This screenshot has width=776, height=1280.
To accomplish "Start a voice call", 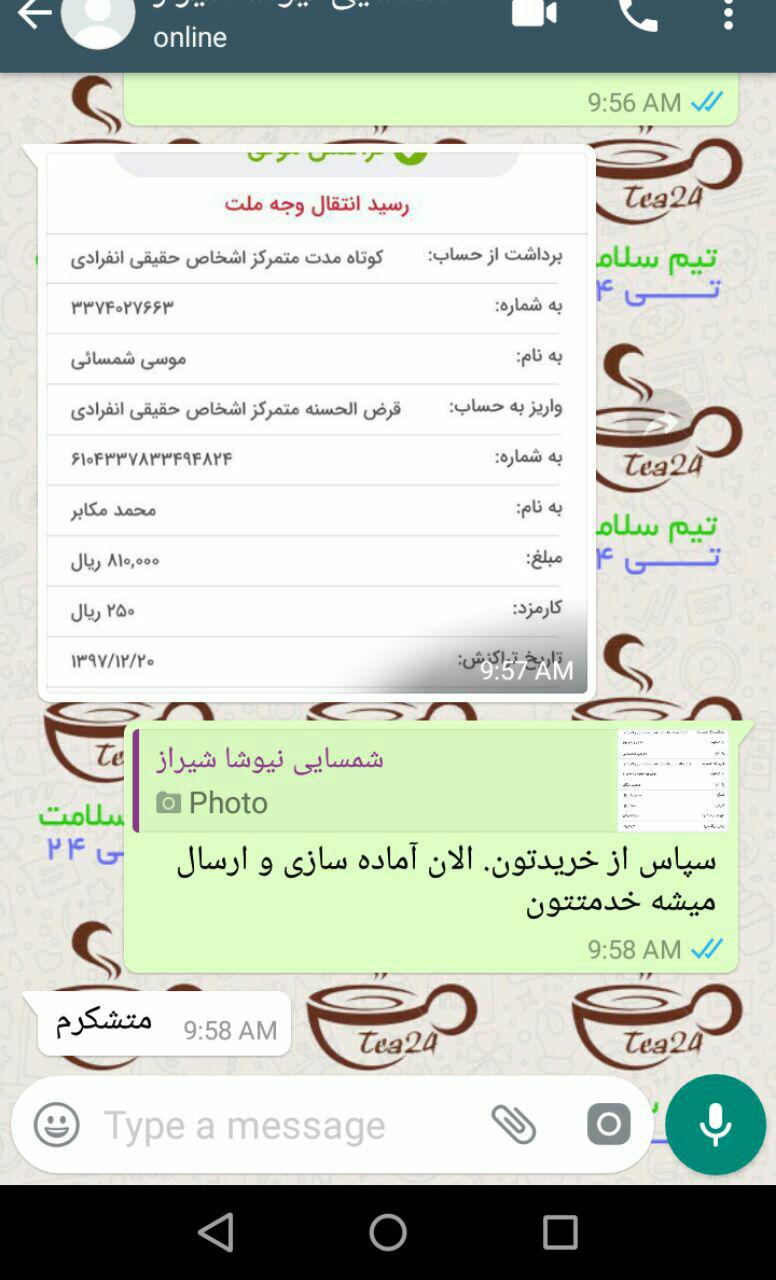I will point(638,15).
